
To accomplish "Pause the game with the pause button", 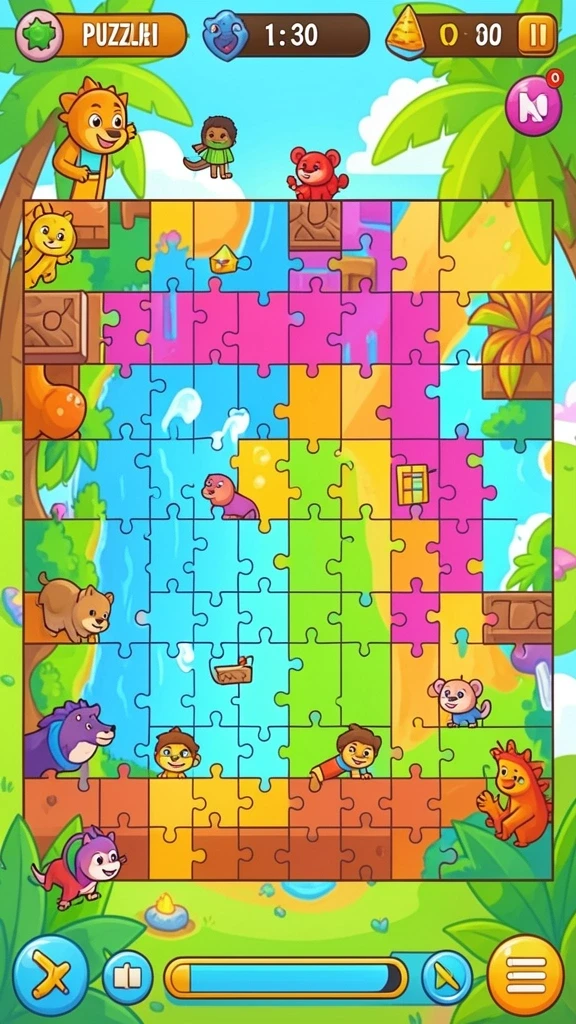I will (x=537, y=35).
